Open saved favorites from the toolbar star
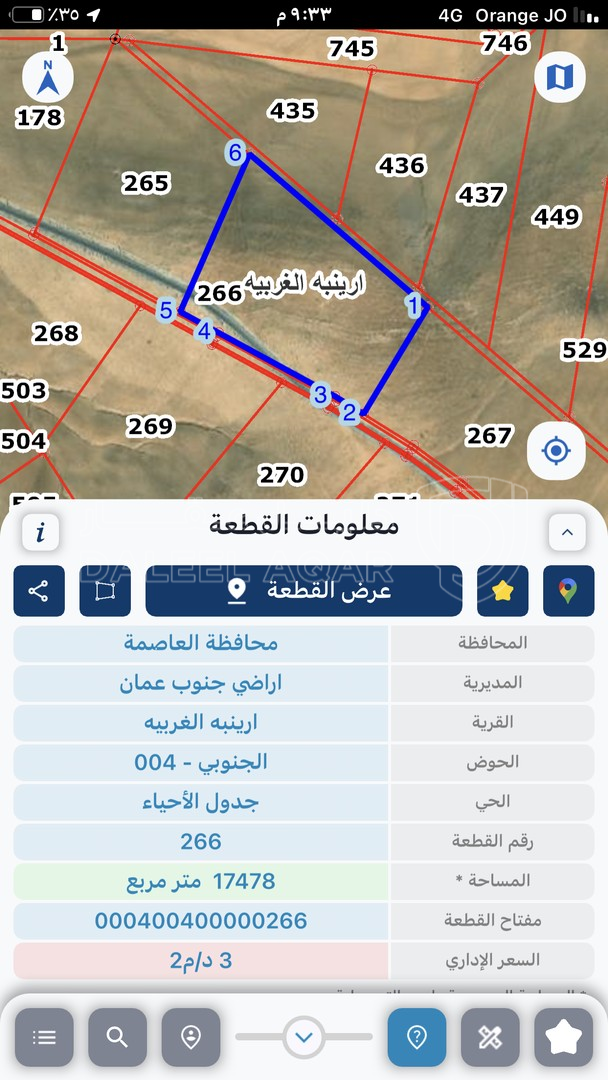 click(563, 1037)
